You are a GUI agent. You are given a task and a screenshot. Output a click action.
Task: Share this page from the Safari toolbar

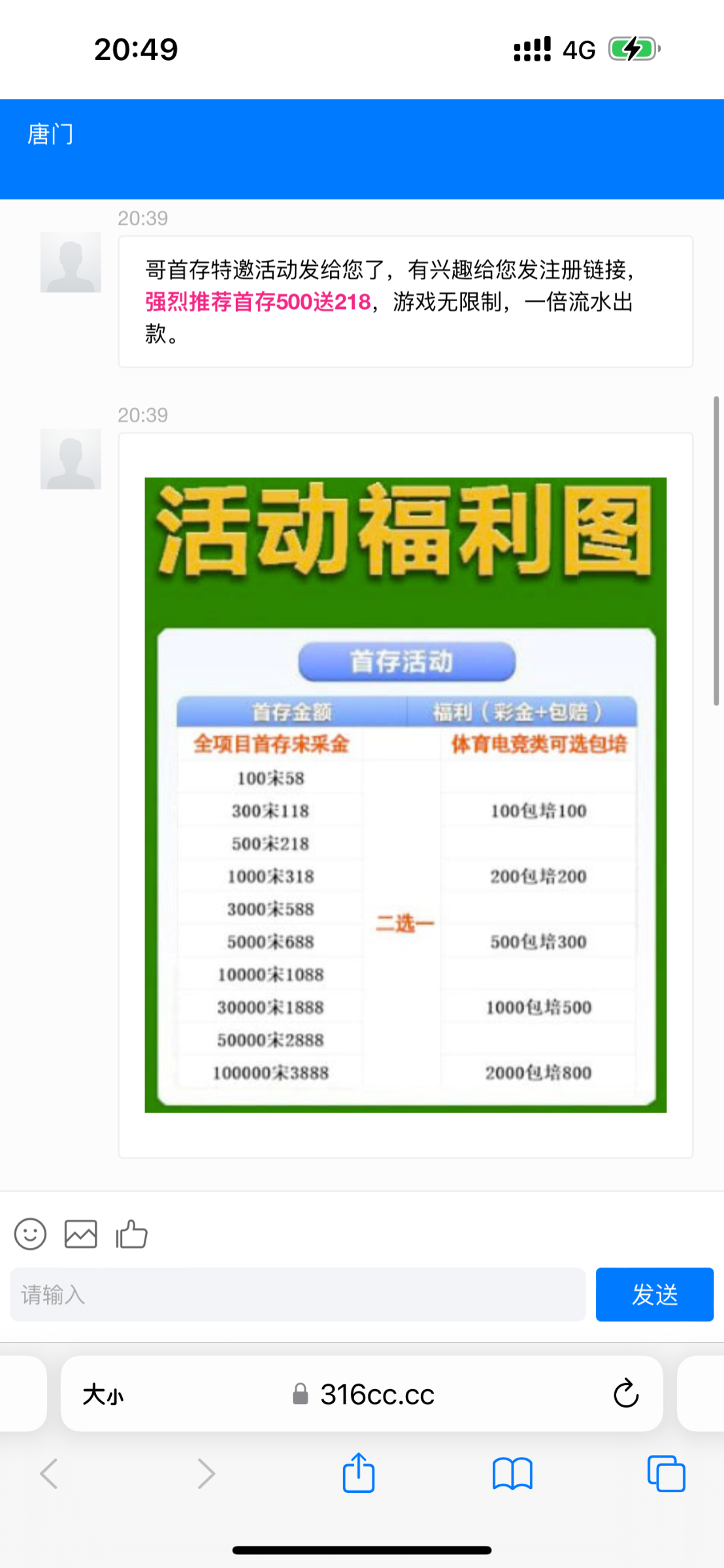pyautogui.click(x=359, y=1474)
